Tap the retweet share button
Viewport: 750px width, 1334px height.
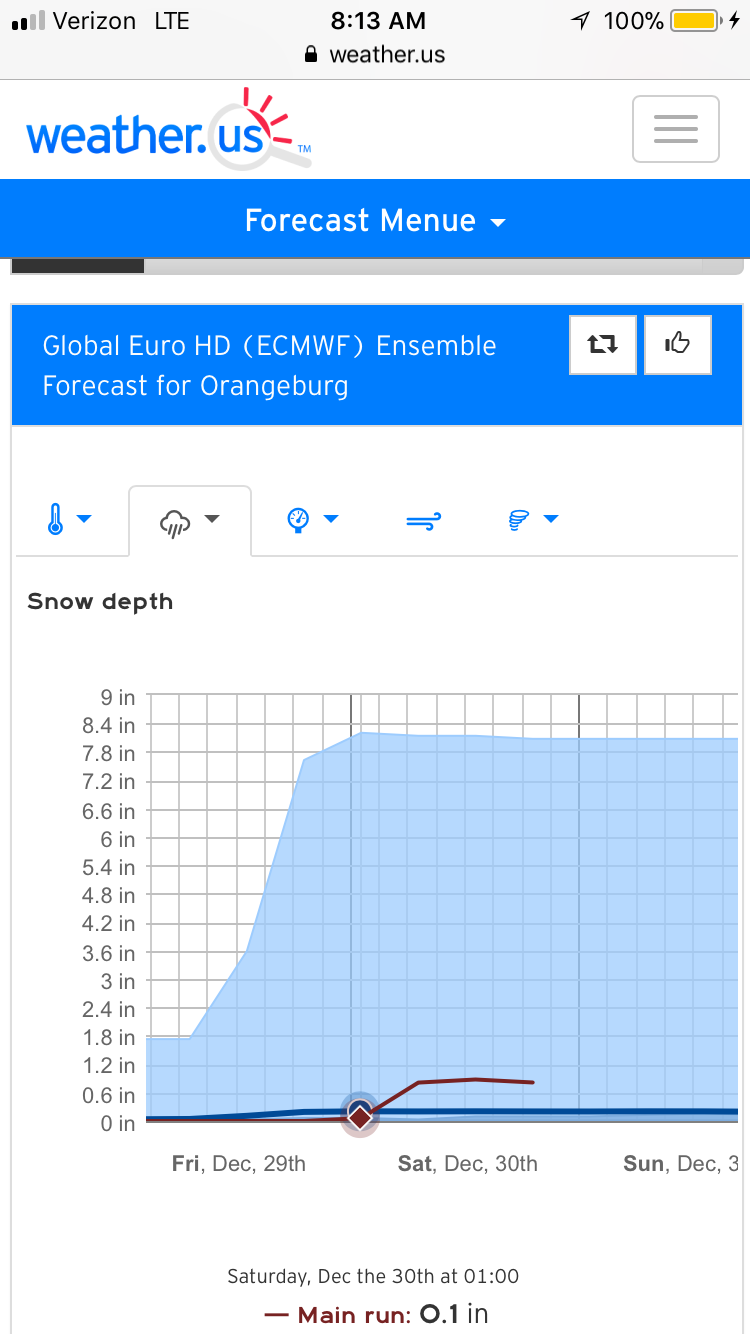tap(603, 345)
